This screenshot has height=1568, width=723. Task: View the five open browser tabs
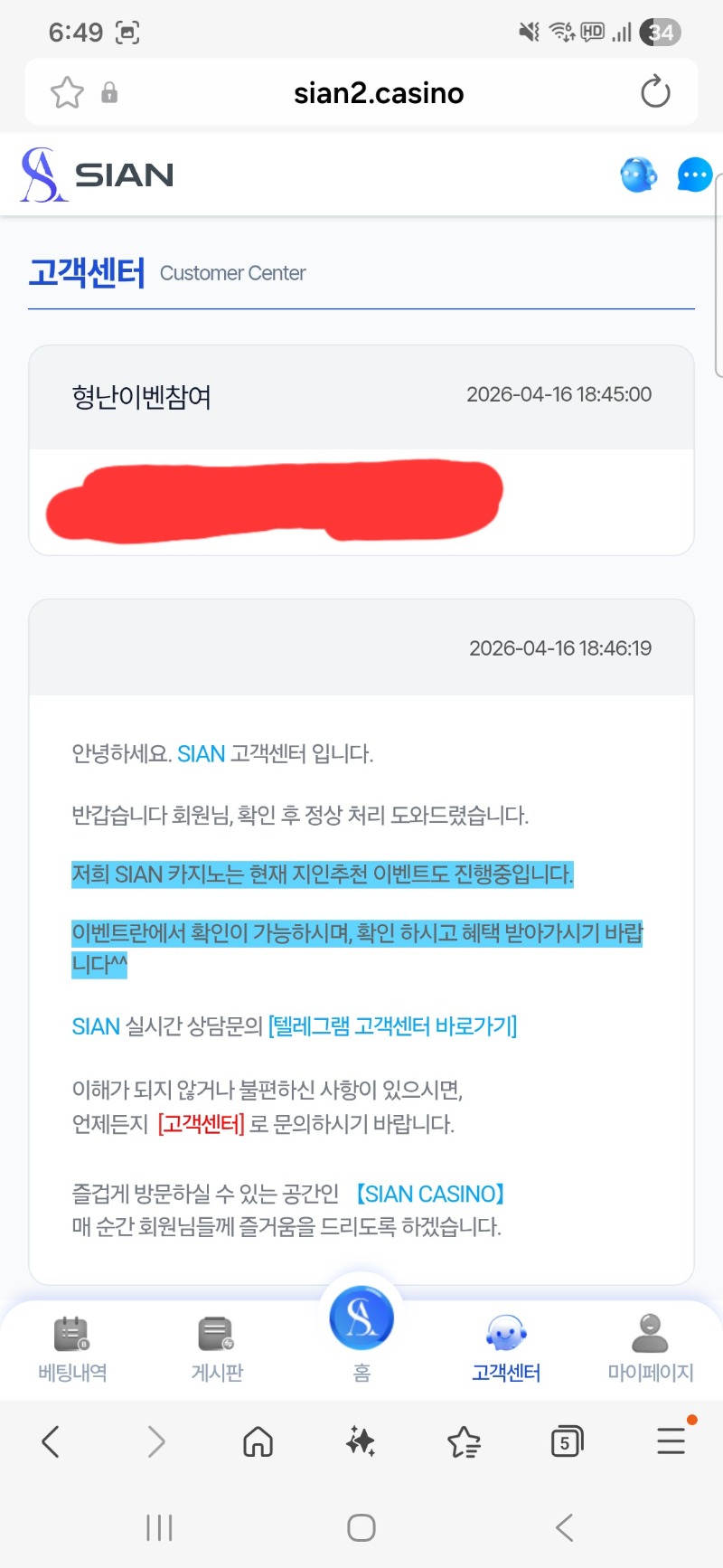[x=567, y=1441]
